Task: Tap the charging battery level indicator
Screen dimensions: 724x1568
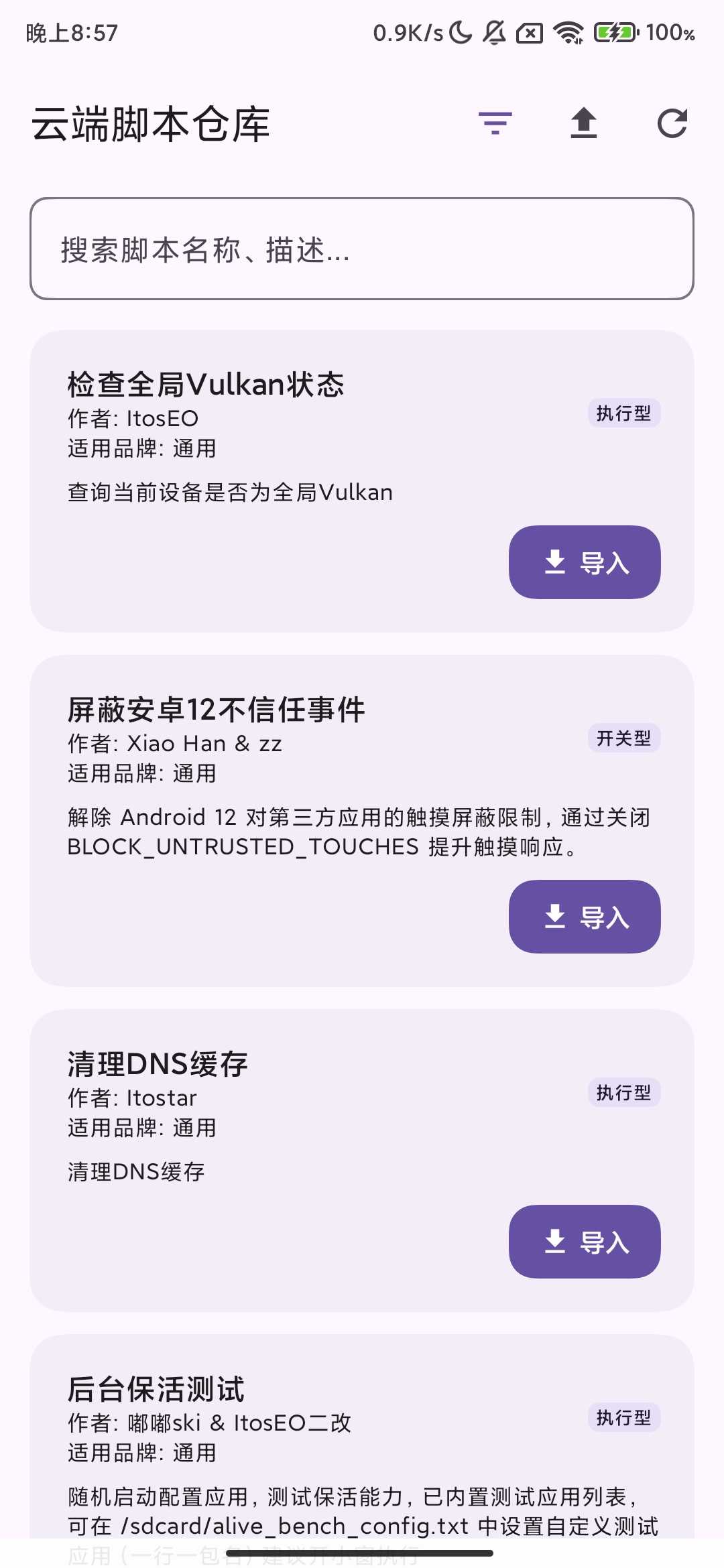Action: pos(614,32)
